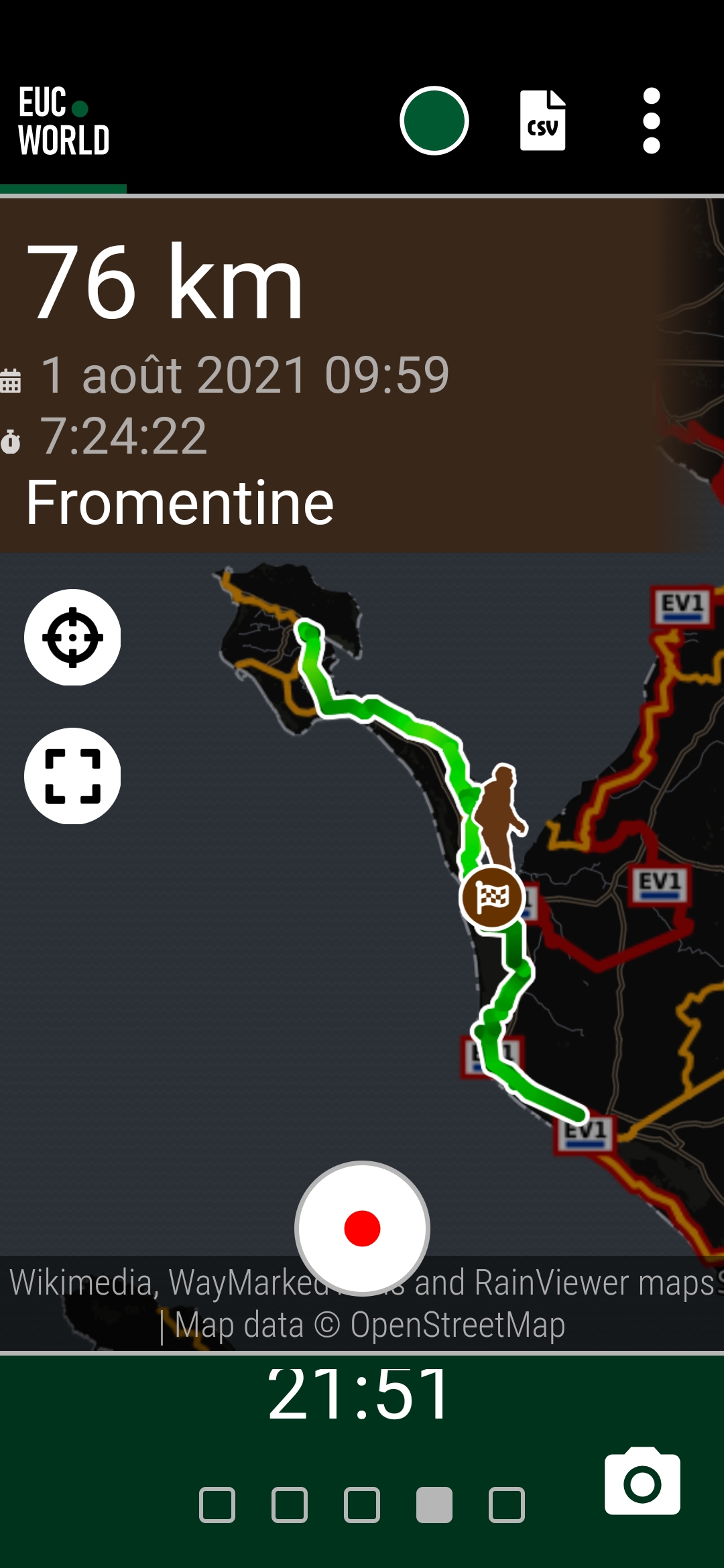Jump to the last page indicator square
The height and width of the screenshot is (1568, 724).
(x=507, y=1505)
